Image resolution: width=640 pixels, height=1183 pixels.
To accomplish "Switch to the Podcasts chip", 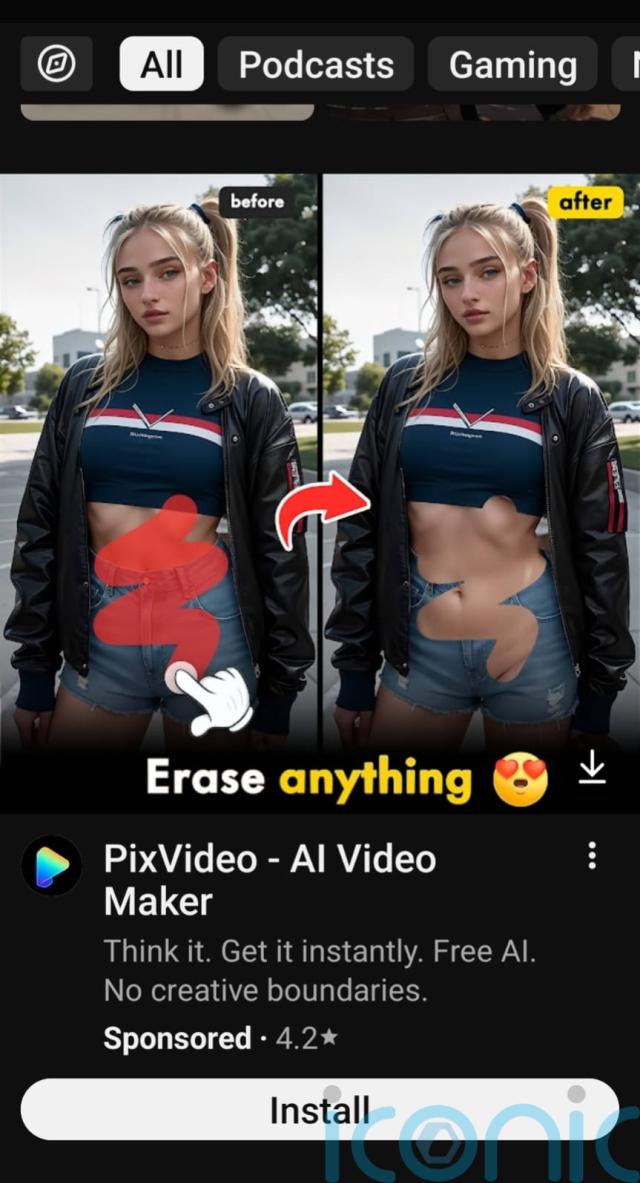I will coord(315,65).
